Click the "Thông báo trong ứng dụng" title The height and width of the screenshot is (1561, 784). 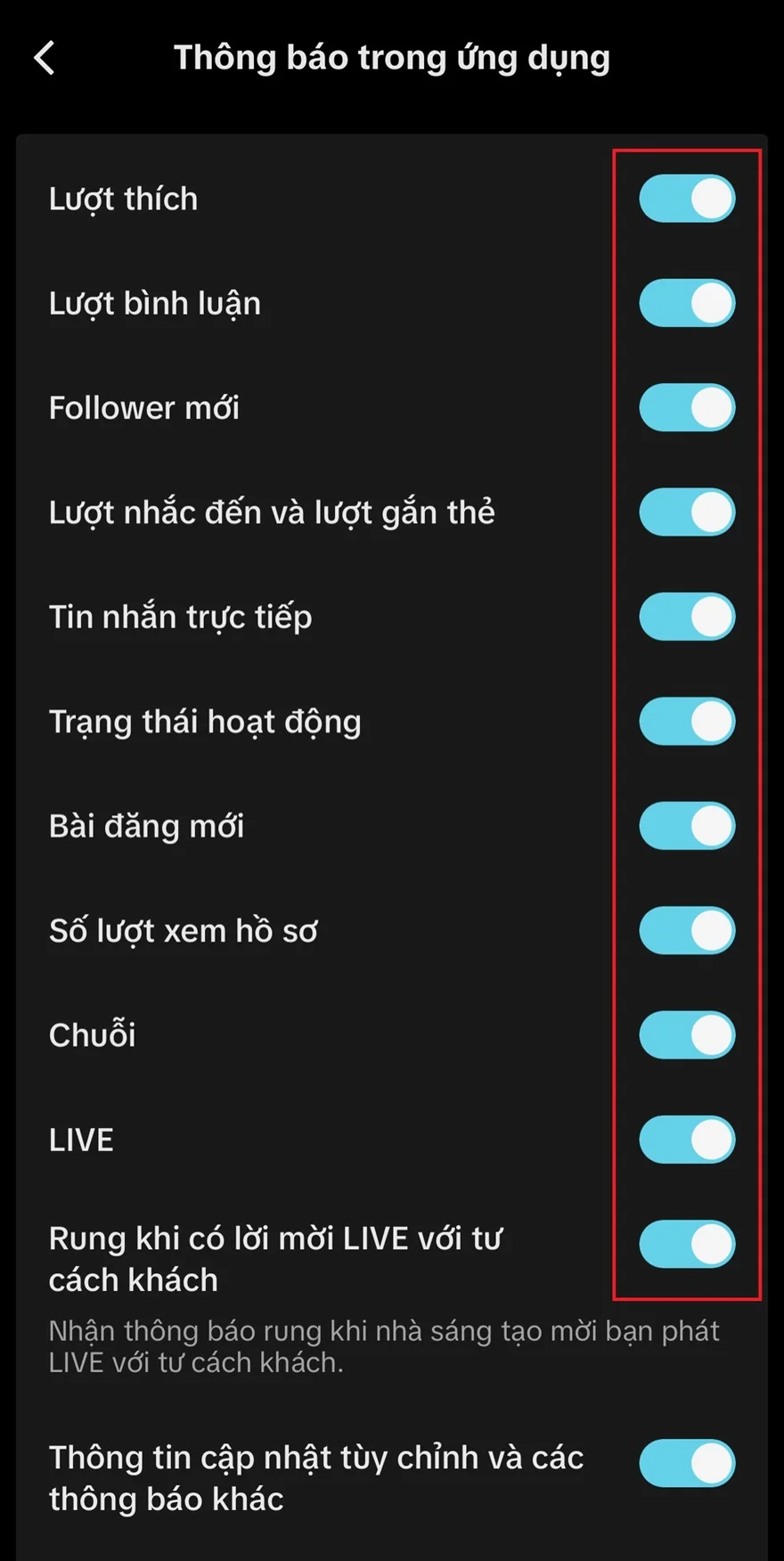tap(392, 56)
